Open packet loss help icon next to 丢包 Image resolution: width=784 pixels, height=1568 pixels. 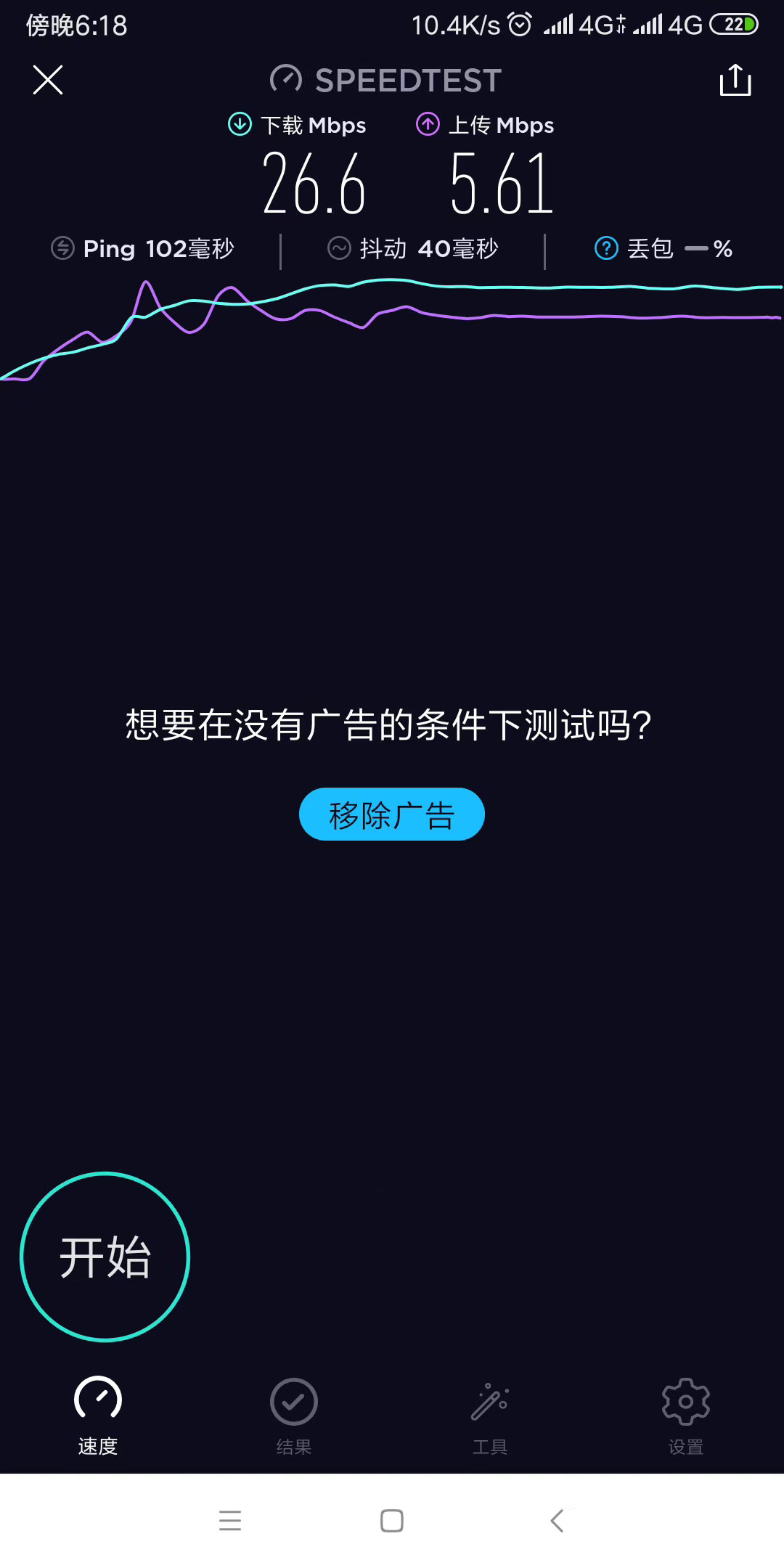(x=606, y=248)
